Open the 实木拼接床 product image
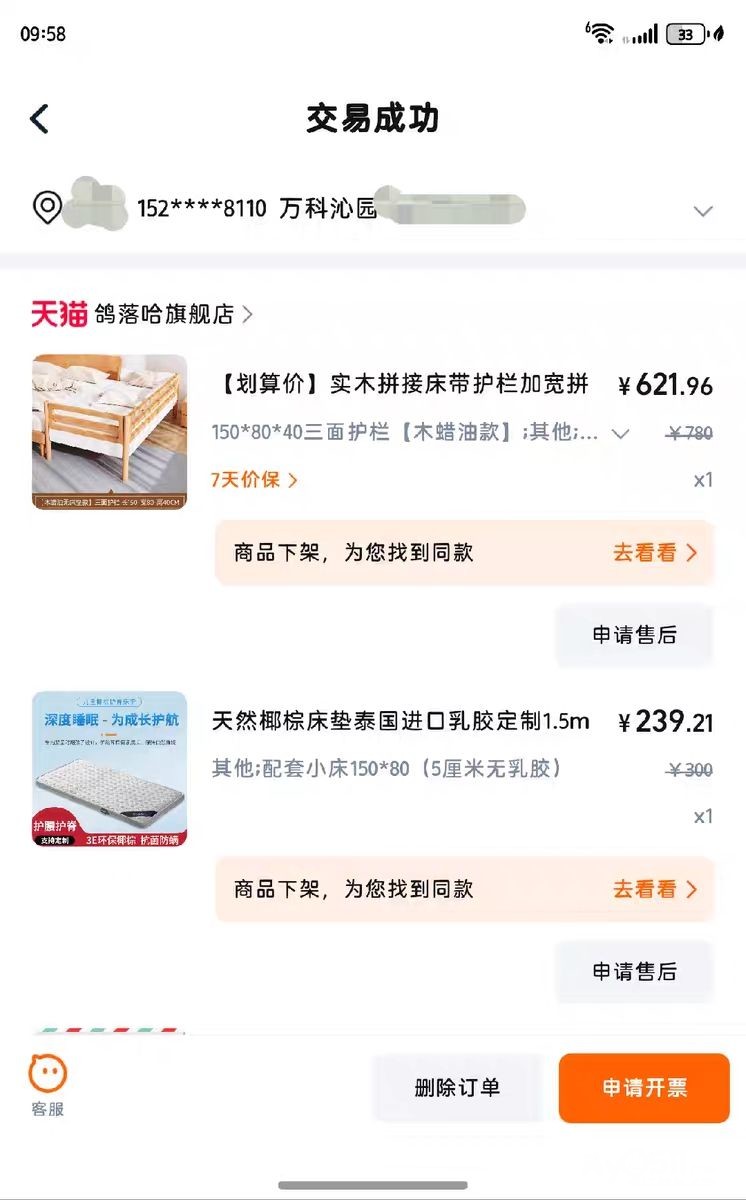 [x=109, y=432]
